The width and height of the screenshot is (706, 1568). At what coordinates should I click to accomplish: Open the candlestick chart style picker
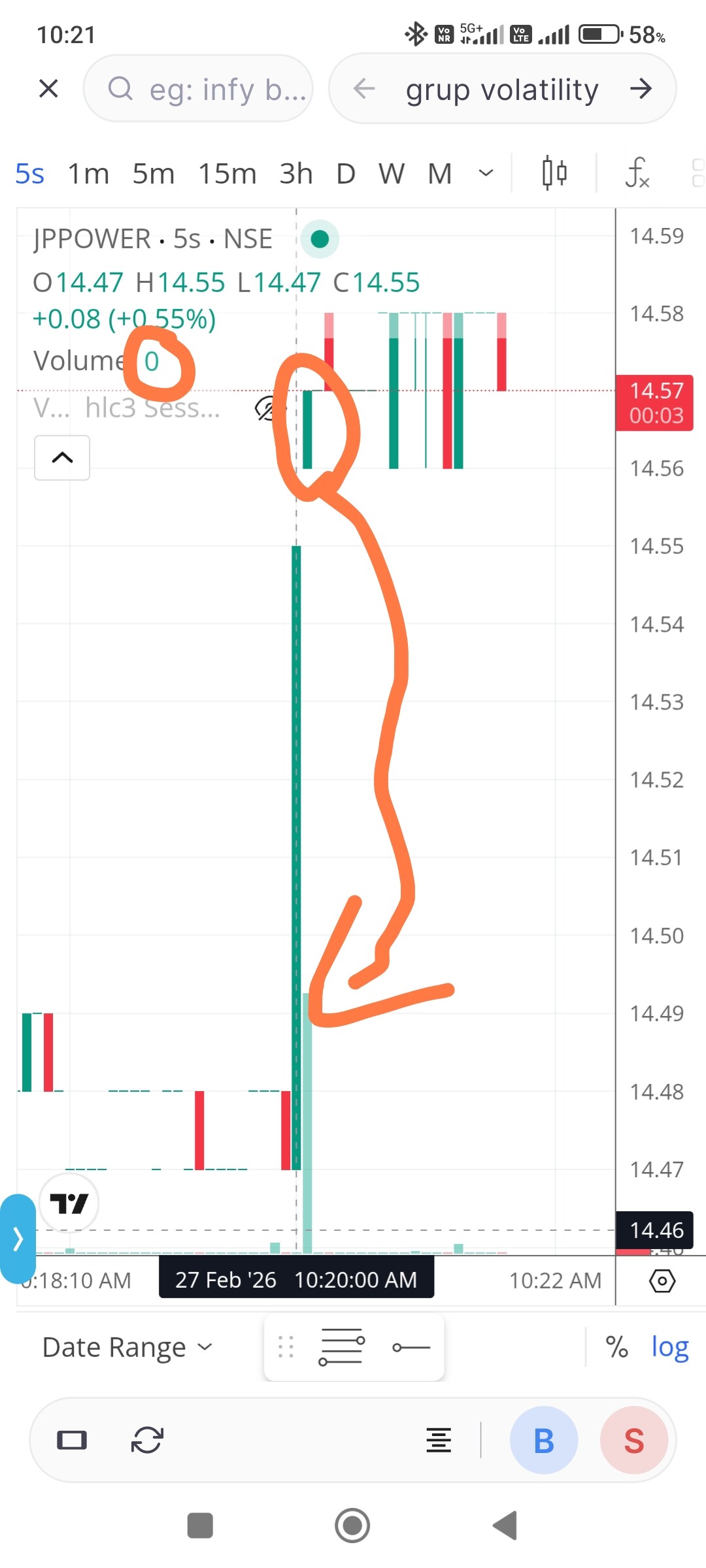(x=554, y=174)
